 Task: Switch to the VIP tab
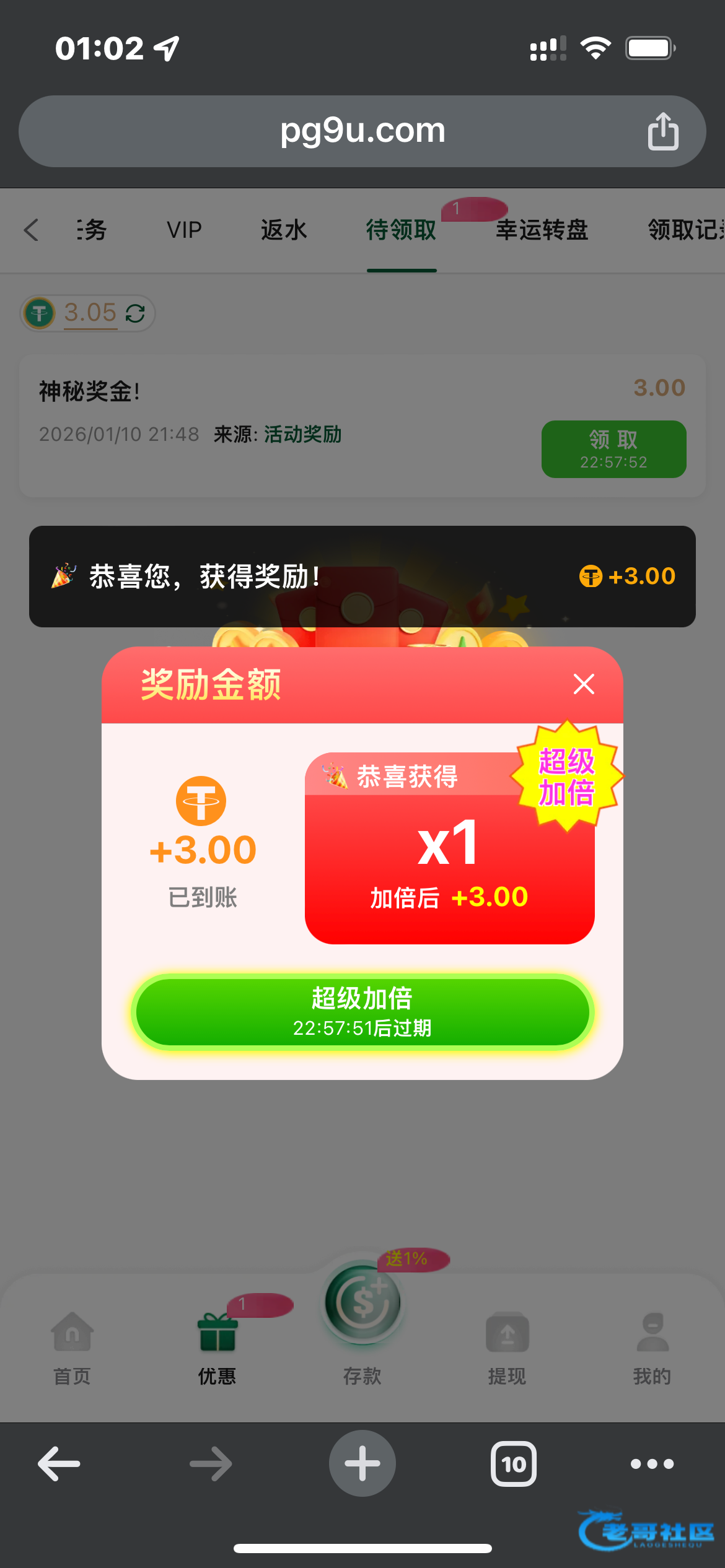(x=184, y=230)
